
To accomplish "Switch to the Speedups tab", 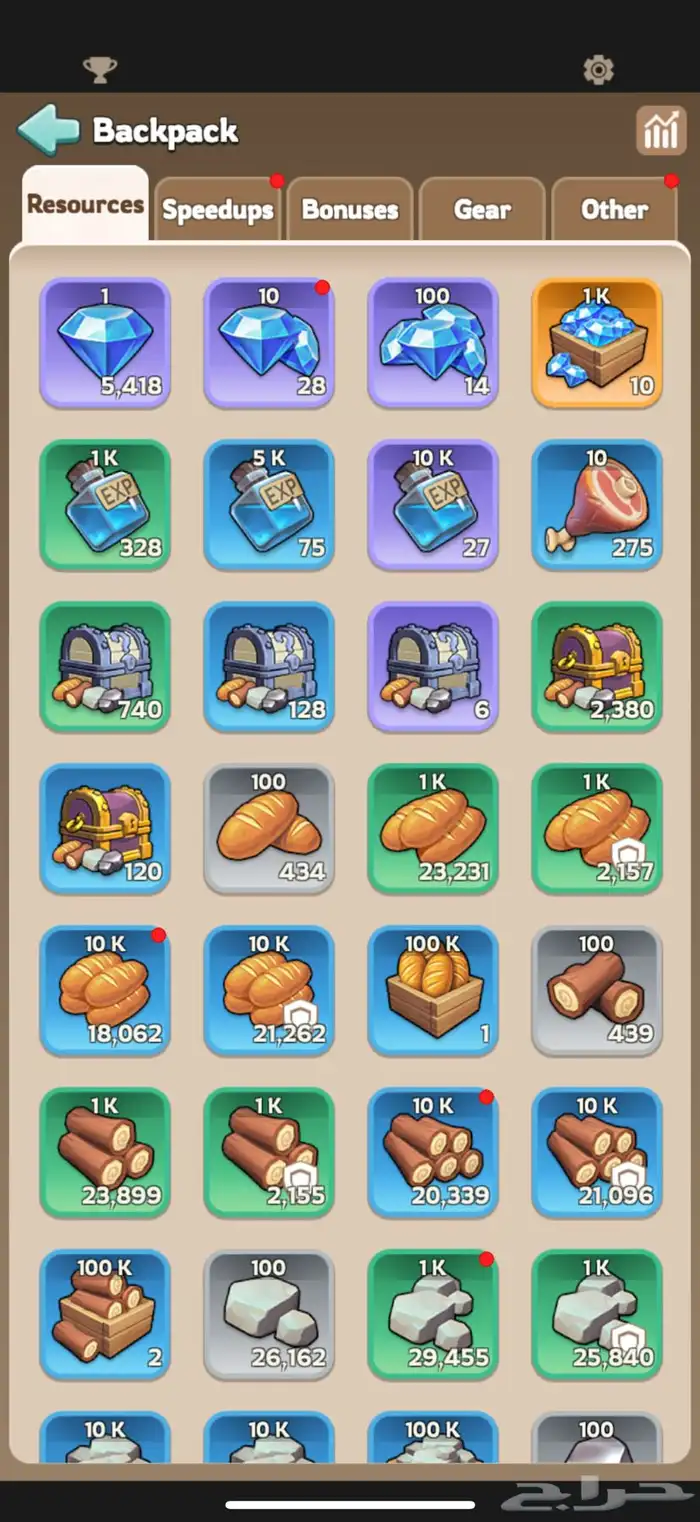I will (x=218, y=209).
